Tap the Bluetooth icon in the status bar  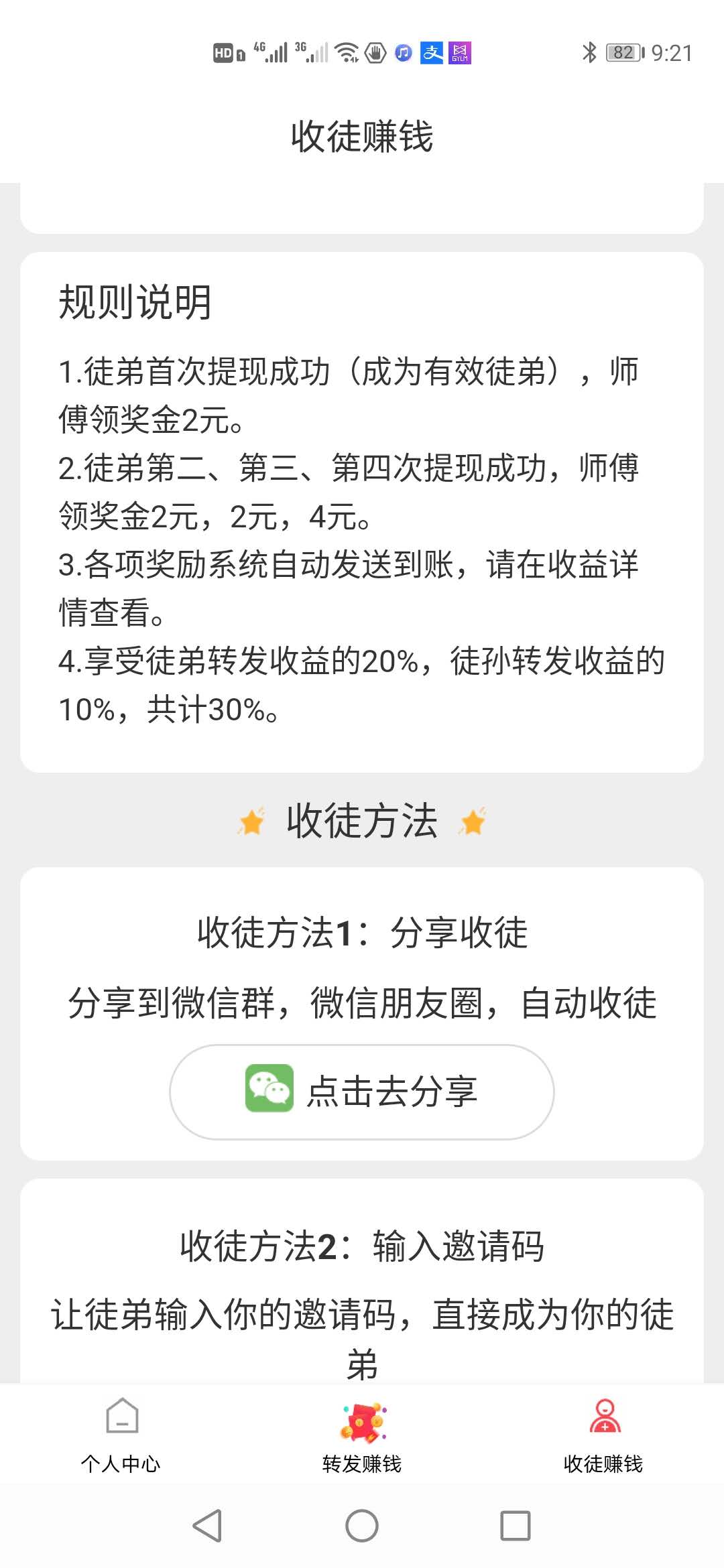coord(589,52)
